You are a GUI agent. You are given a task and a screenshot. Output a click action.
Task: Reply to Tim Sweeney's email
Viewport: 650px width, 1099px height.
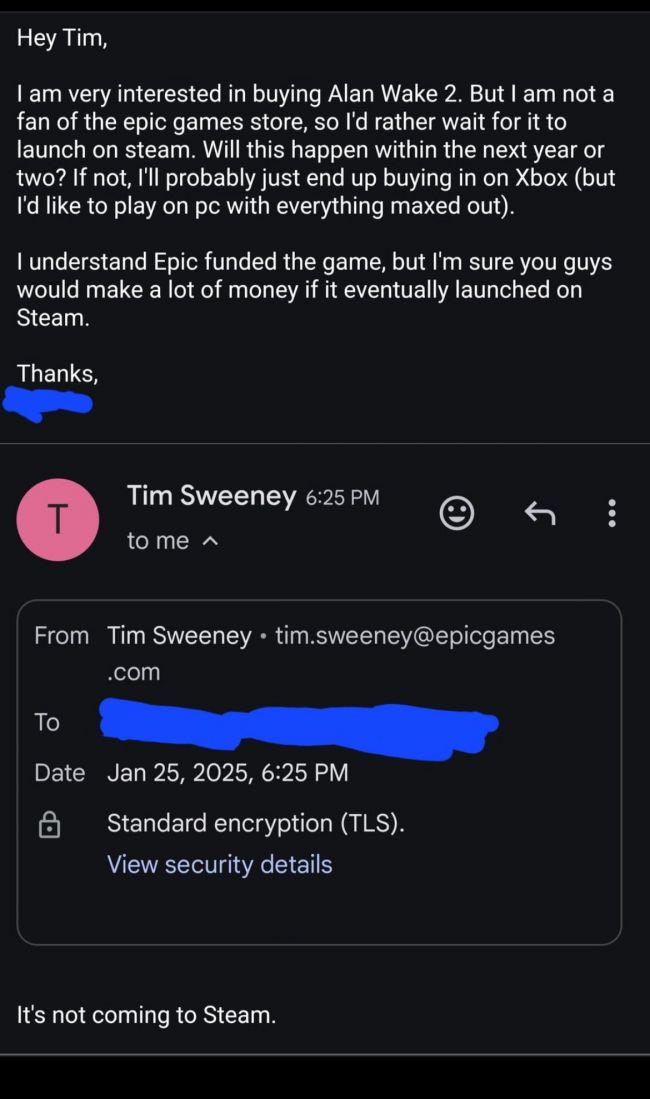click(x=539, y=514)
